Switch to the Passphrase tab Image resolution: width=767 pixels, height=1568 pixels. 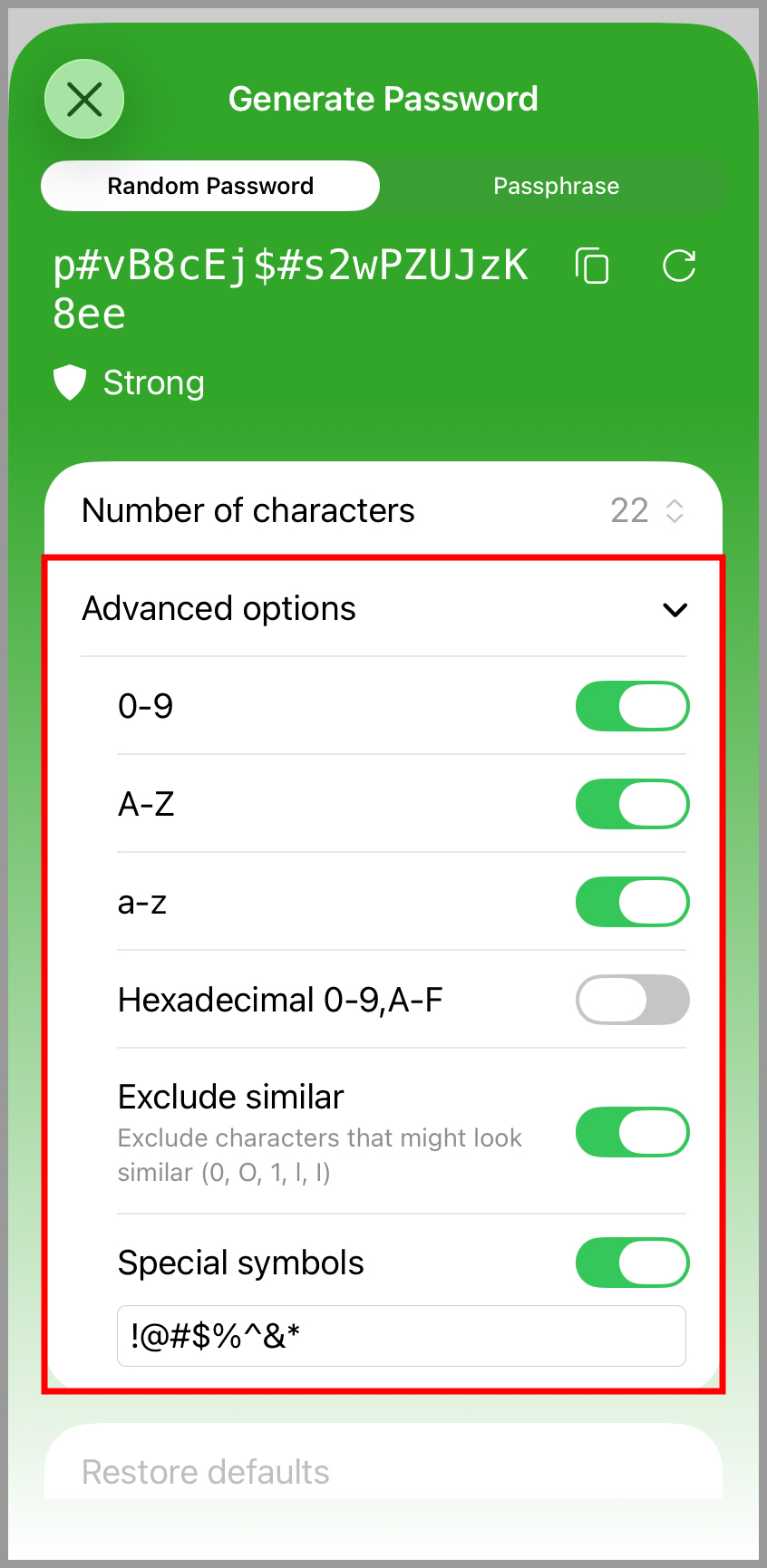tap(556, 186)
